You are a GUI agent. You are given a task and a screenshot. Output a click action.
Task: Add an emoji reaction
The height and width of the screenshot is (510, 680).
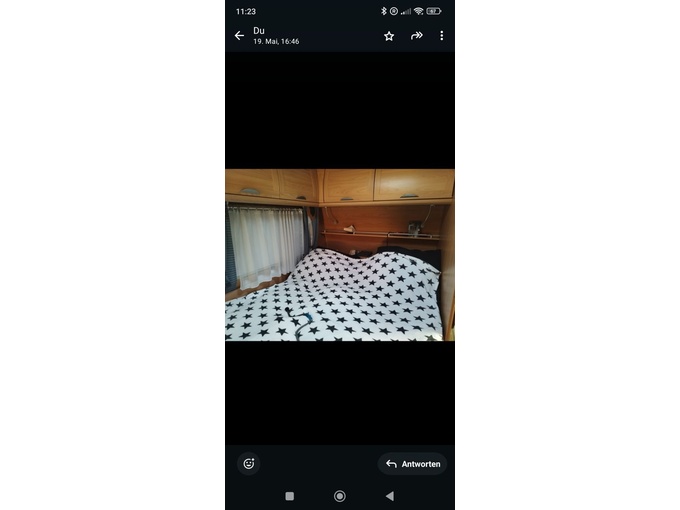(249, 464)
